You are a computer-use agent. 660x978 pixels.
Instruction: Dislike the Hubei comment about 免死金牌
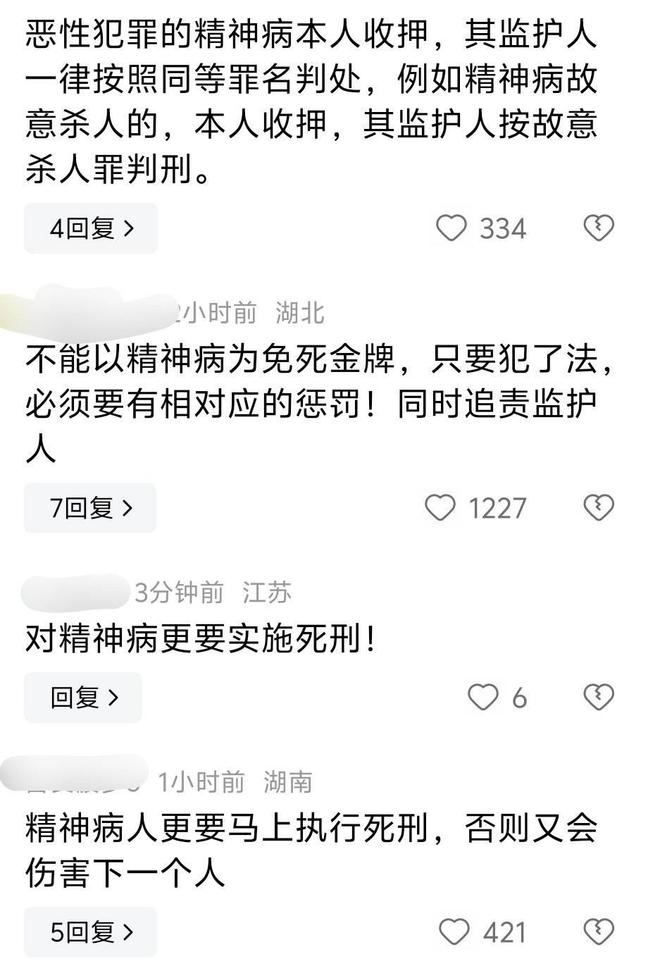598,508
